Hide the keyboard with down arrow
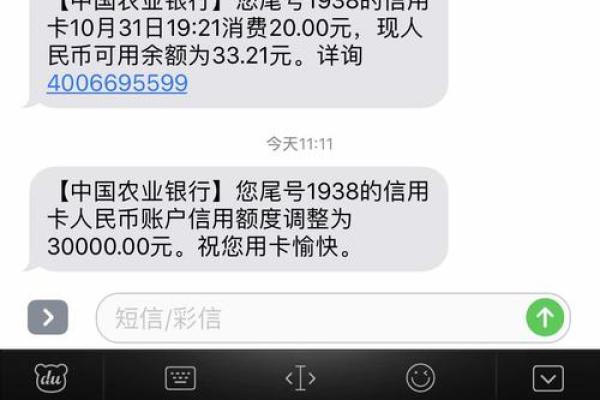600x400 pixels. (547, 377)
